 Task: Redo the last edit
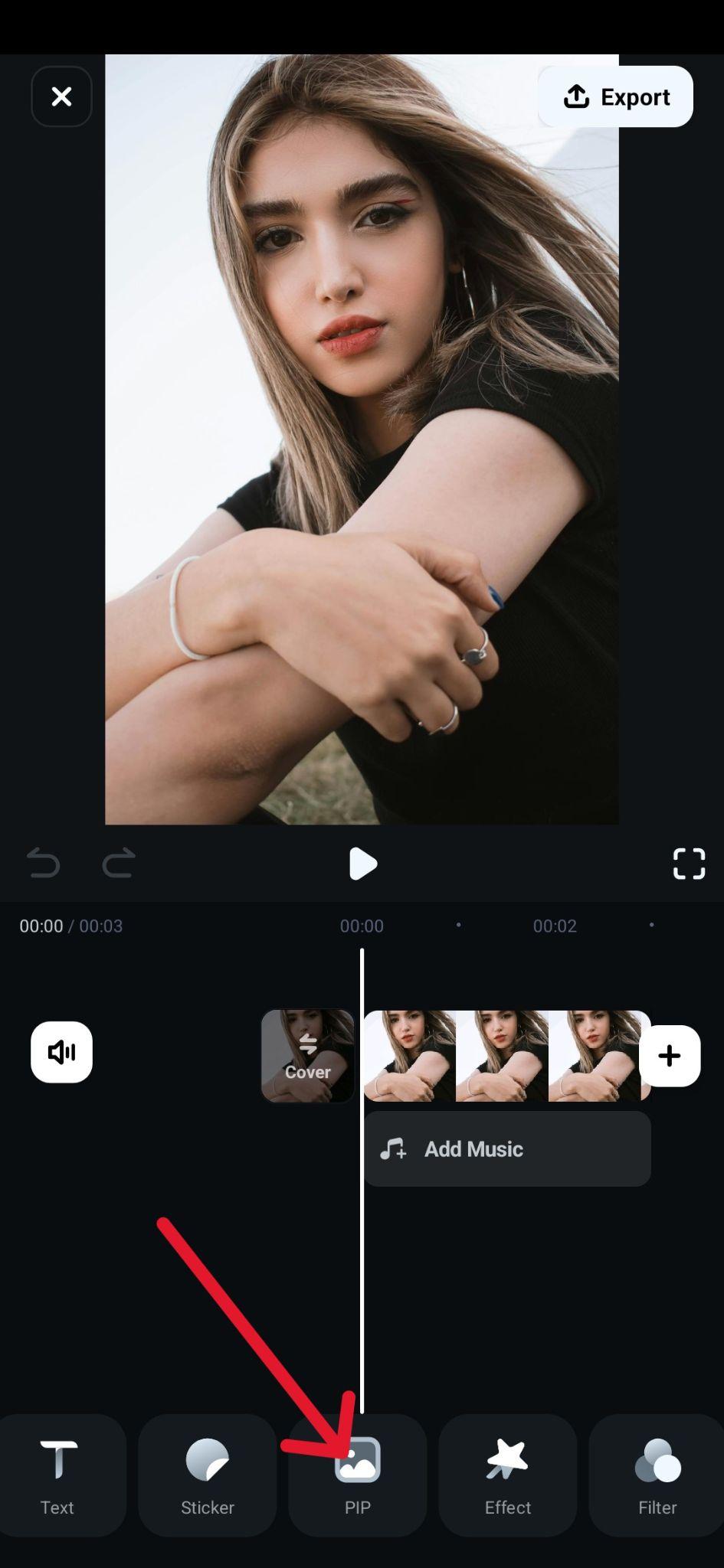point(119,864)
